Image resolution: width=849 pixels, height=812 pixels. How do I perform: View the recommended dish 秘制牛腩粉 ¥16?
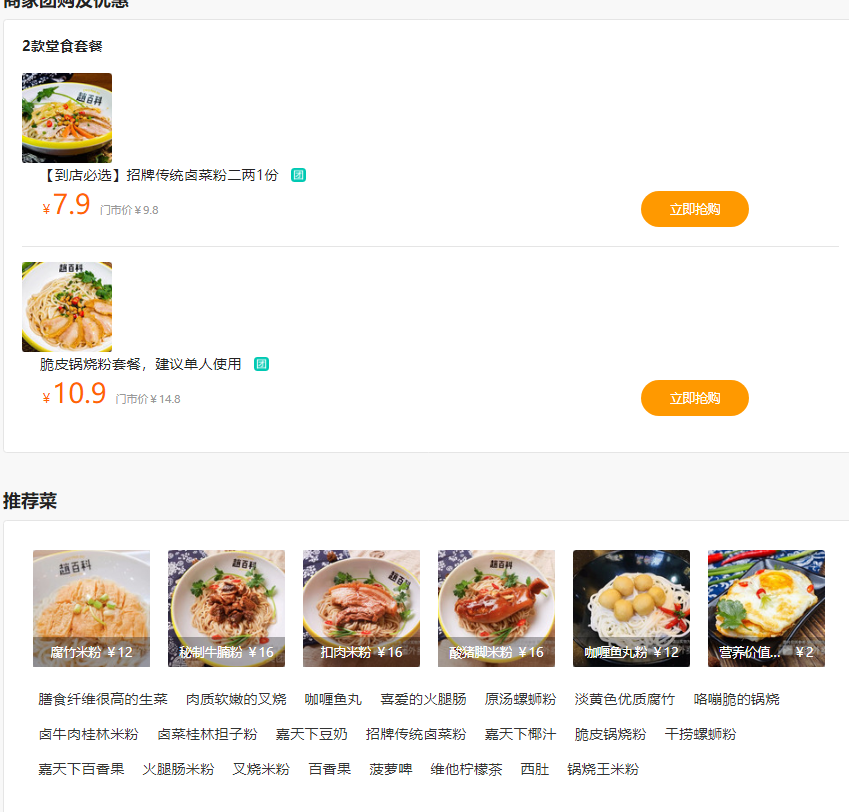226,608
